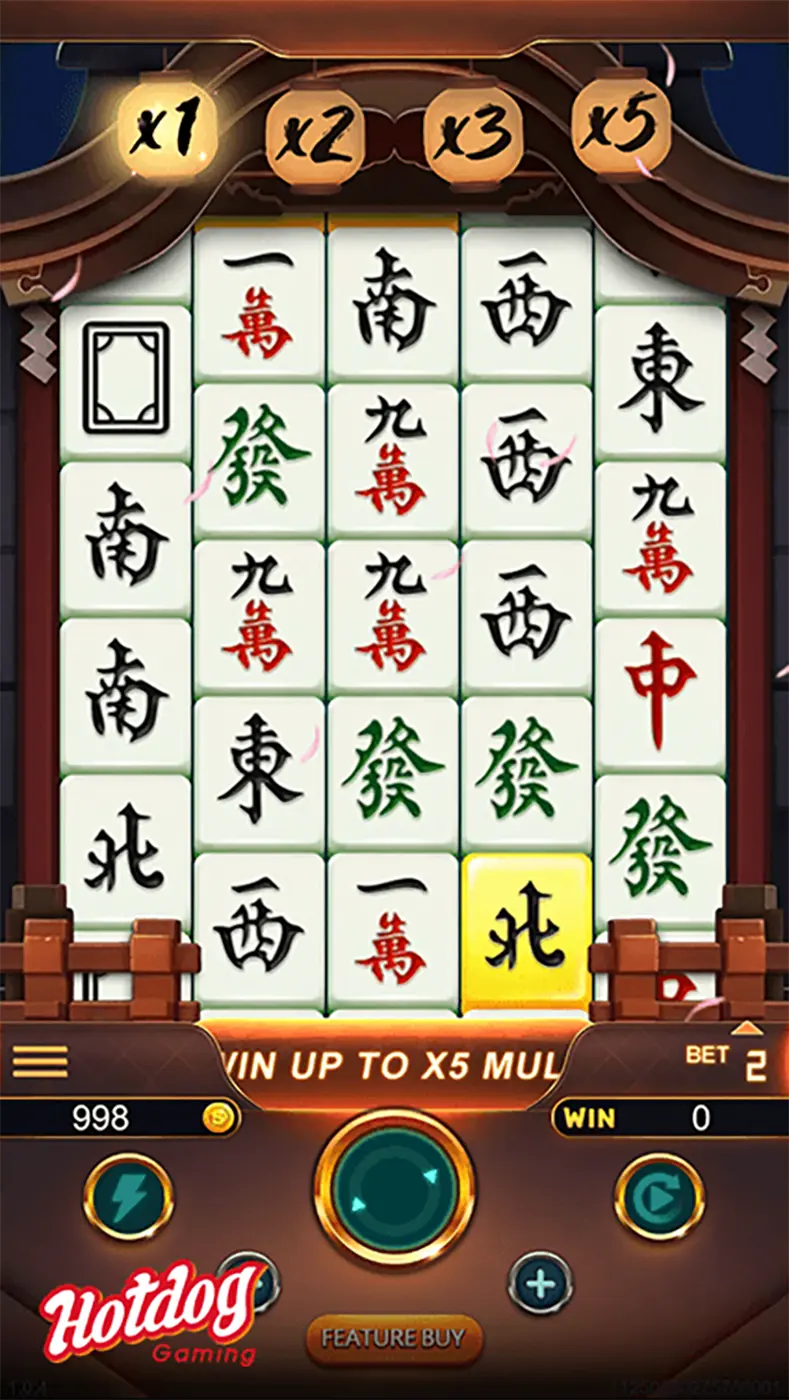The image size is (789, 1400).
Task: Tap the Feature Buy button
Action: tap(394, 1338)
